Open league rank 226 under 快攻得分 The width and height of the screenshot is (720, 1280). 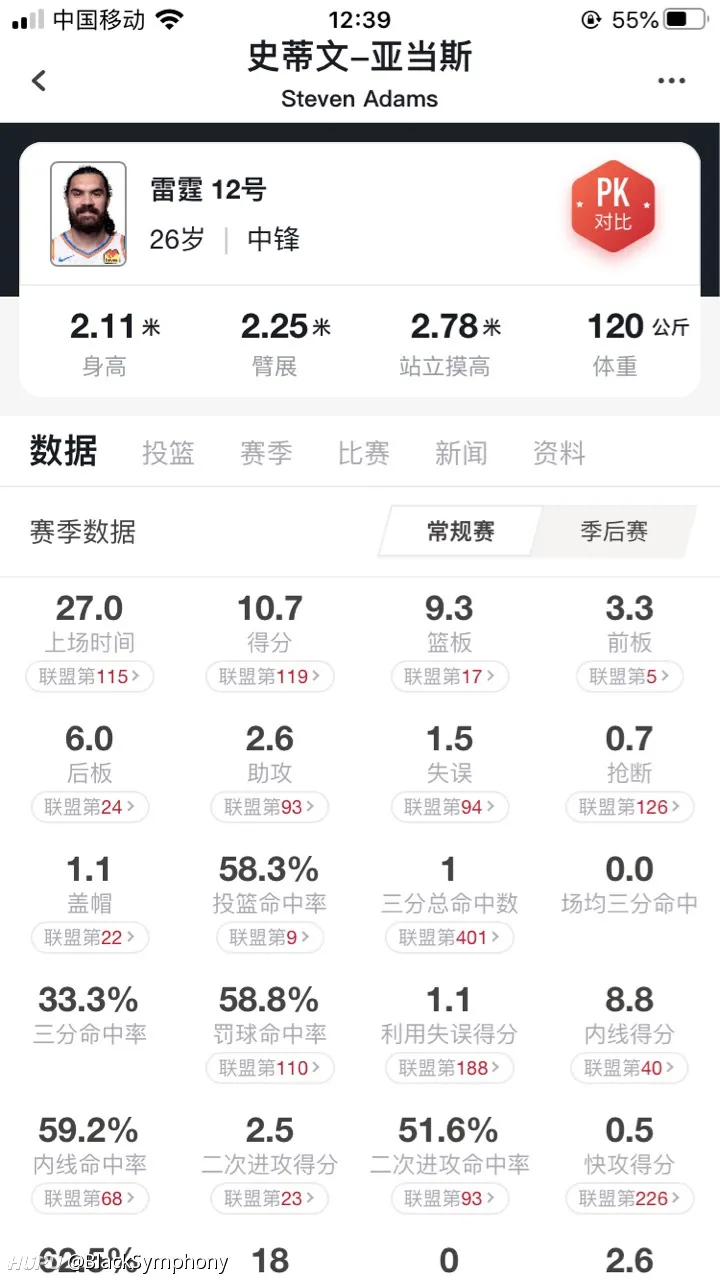pos(630,1198)
